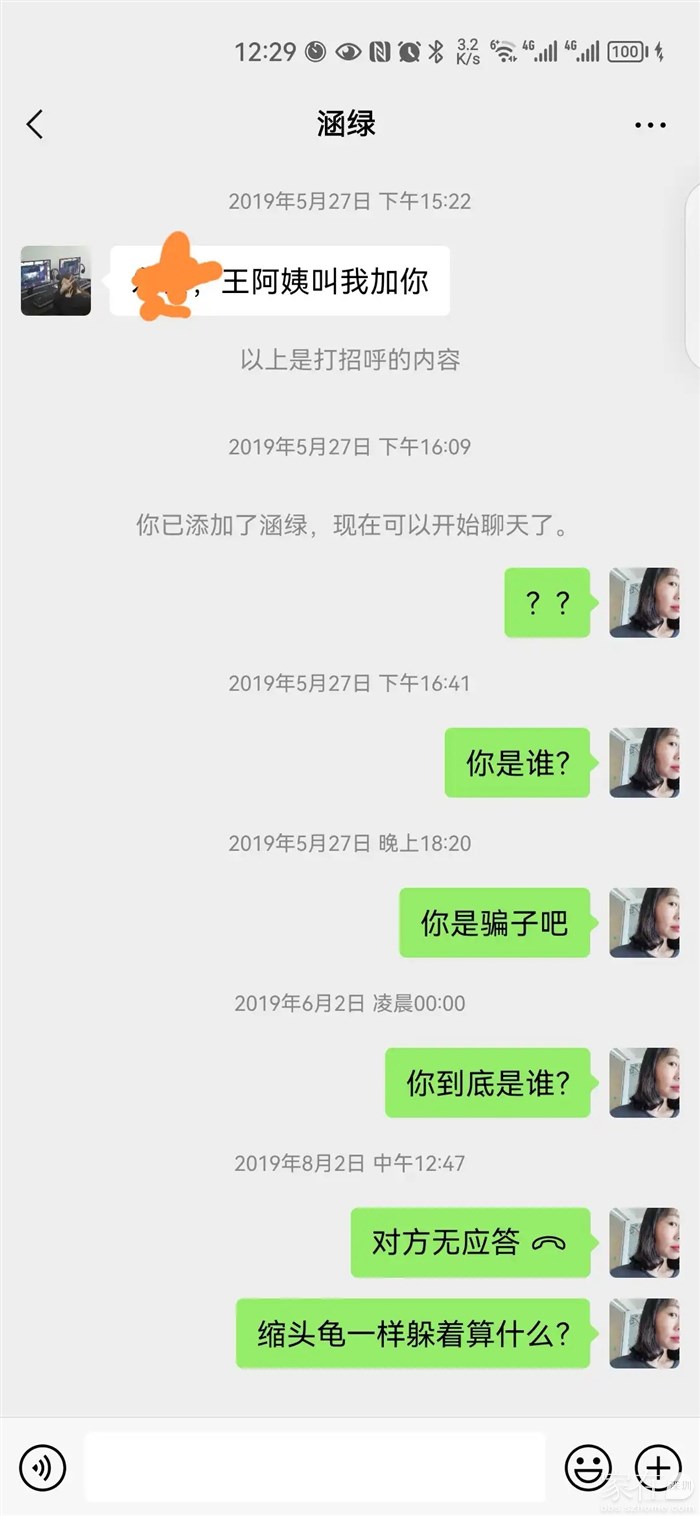This screenshot has height=1516, width=700.
Task: Go back from the 涵绿 chat
Action: (x=35, y=125)
